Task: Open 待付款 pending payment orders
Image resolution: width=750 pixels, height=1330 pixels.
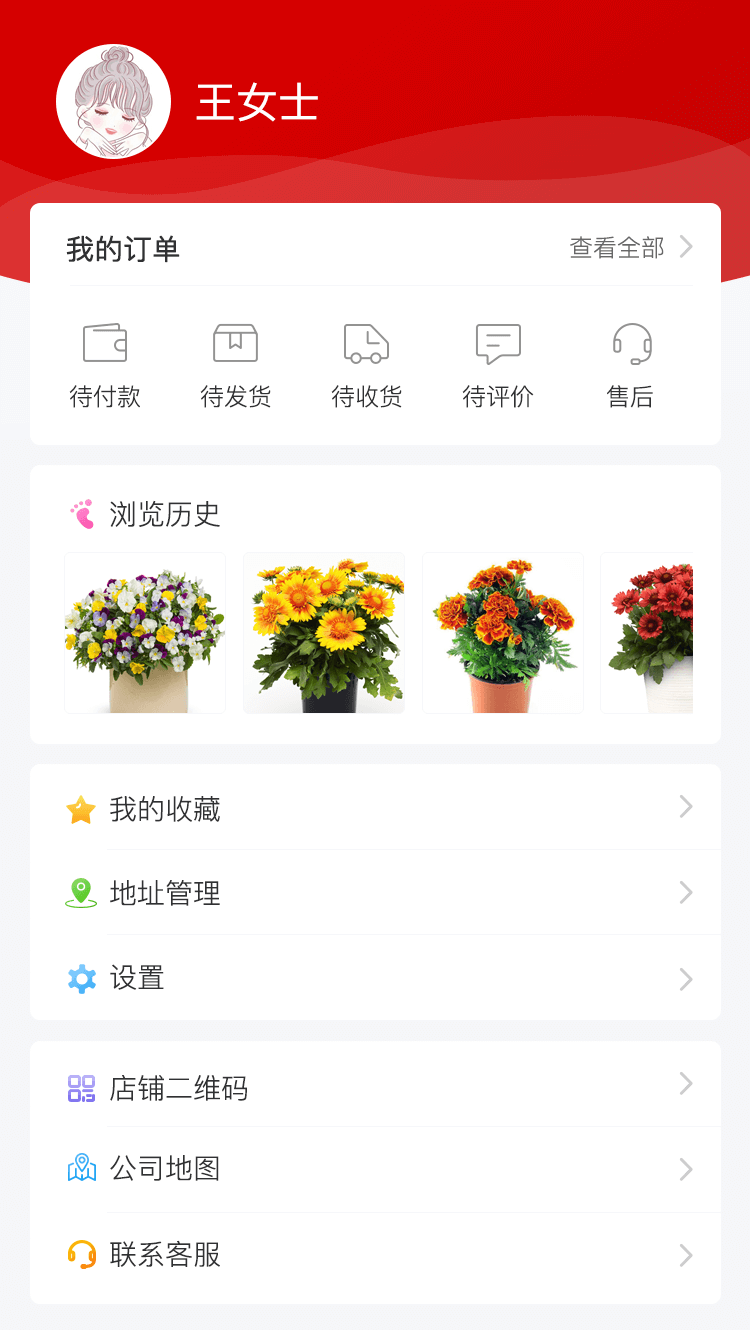Action: (105, 366)
